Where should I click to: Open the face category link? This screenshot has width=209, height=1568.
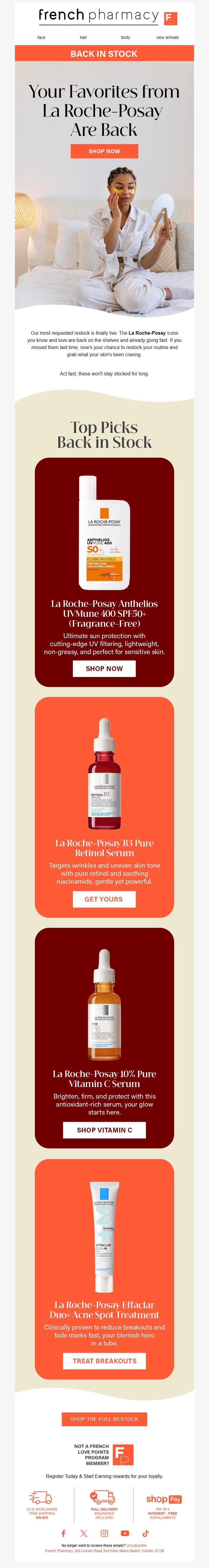click(41, 38)
